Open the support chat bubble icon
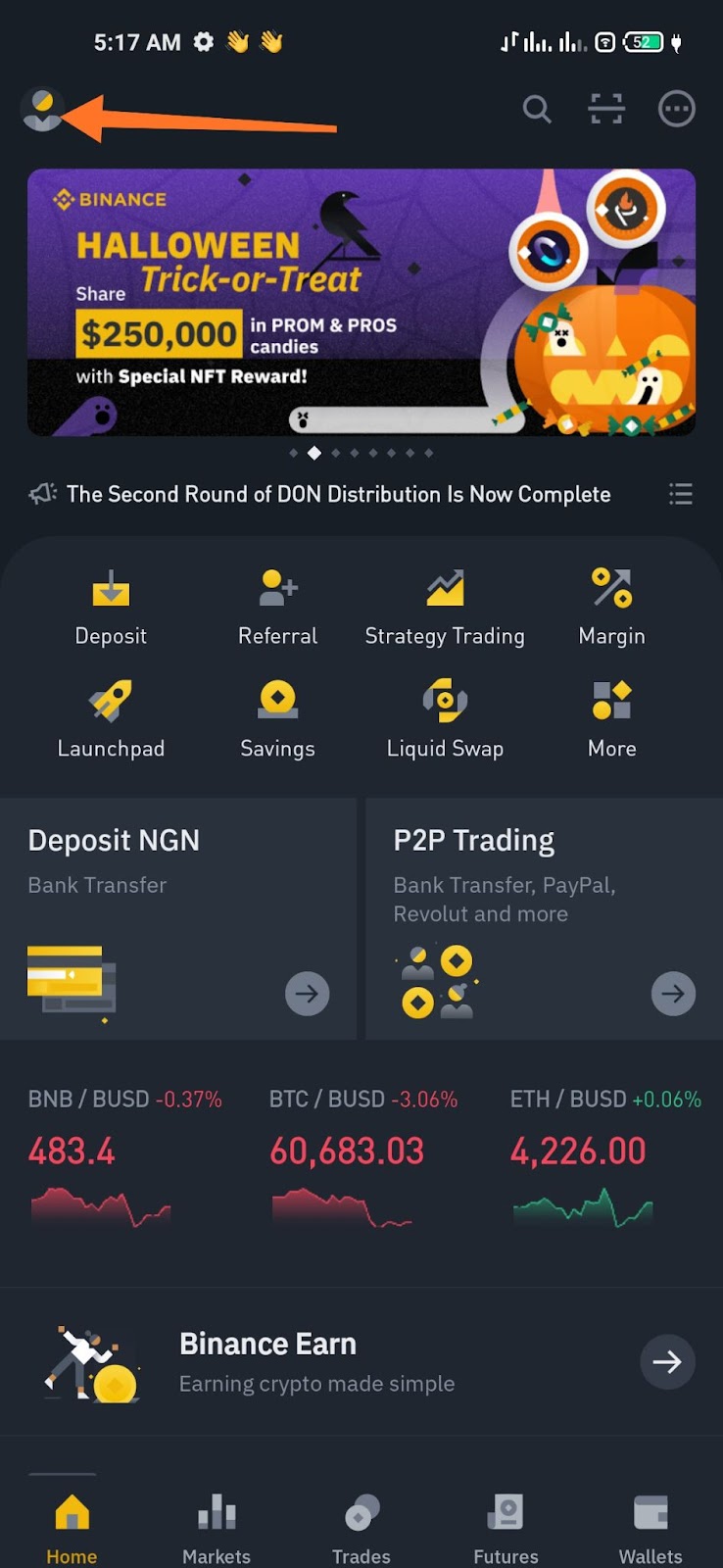Viewport: 723px width, 1568px height. pos(676,109)
